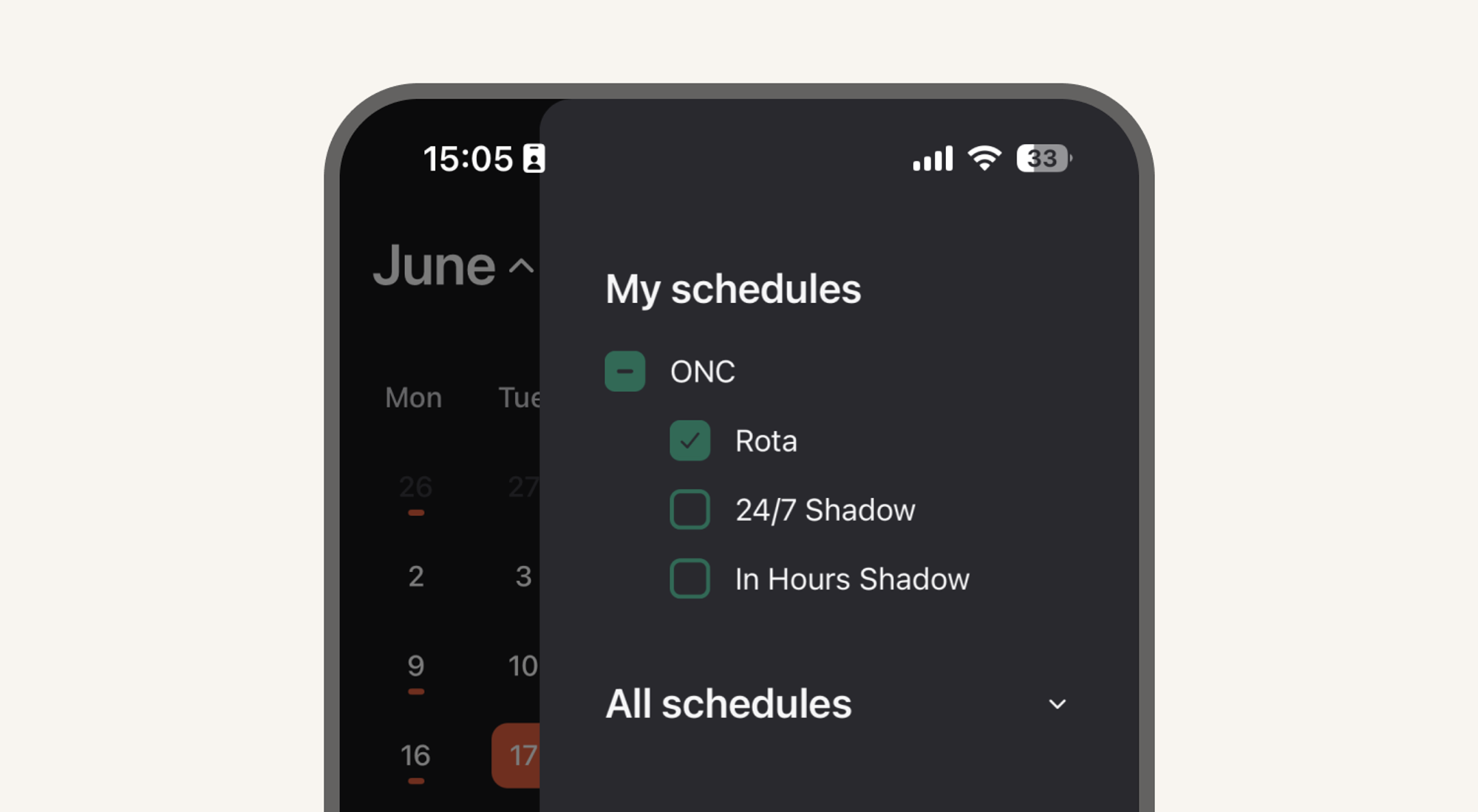Viewport: 1478px width, 812px height.
Task: Uncheck the Rota schedule
Action: tap(689, 441)
